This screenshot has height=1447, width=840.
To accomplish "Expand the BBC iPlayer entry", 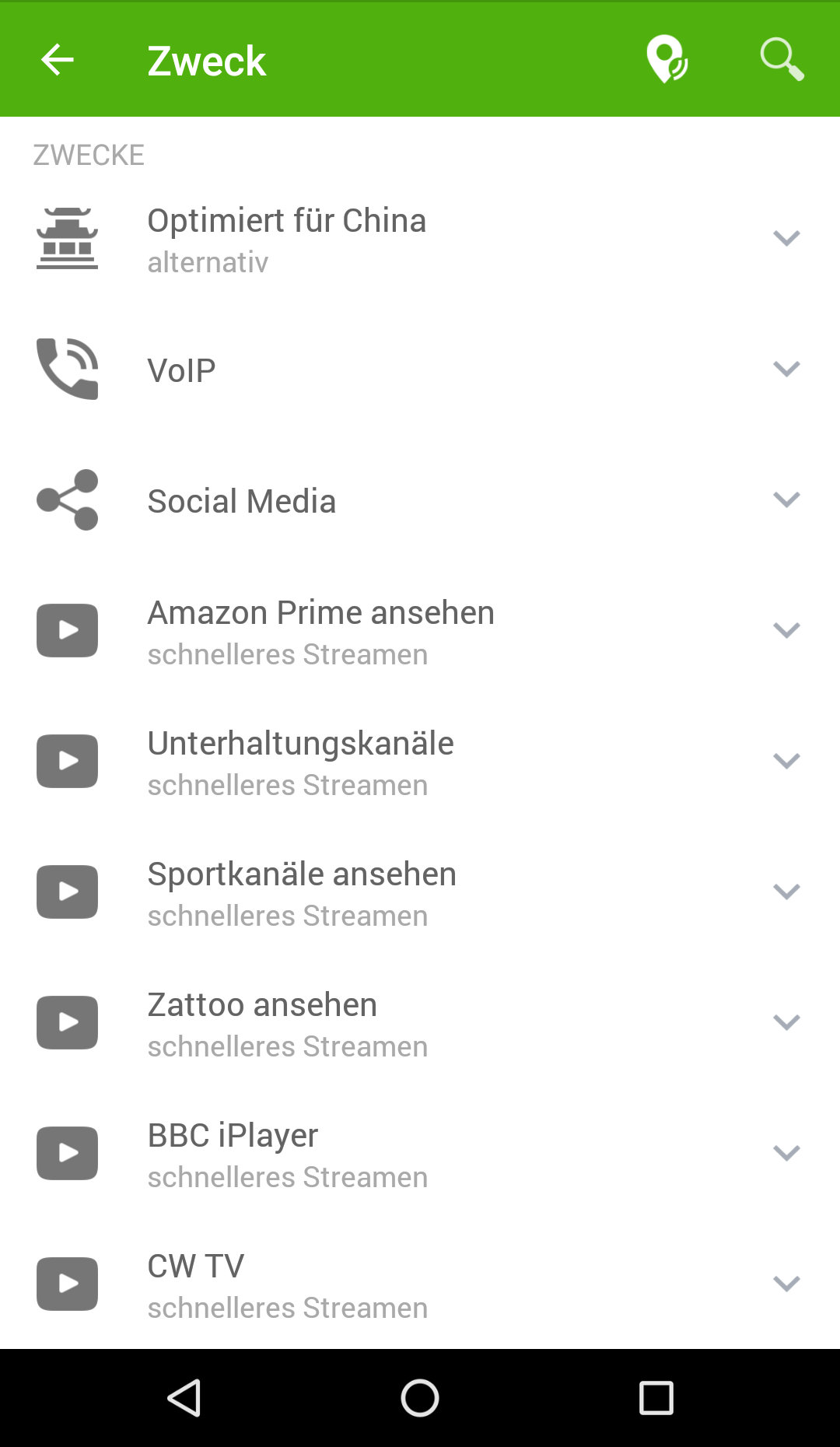I will (786, 1153).
